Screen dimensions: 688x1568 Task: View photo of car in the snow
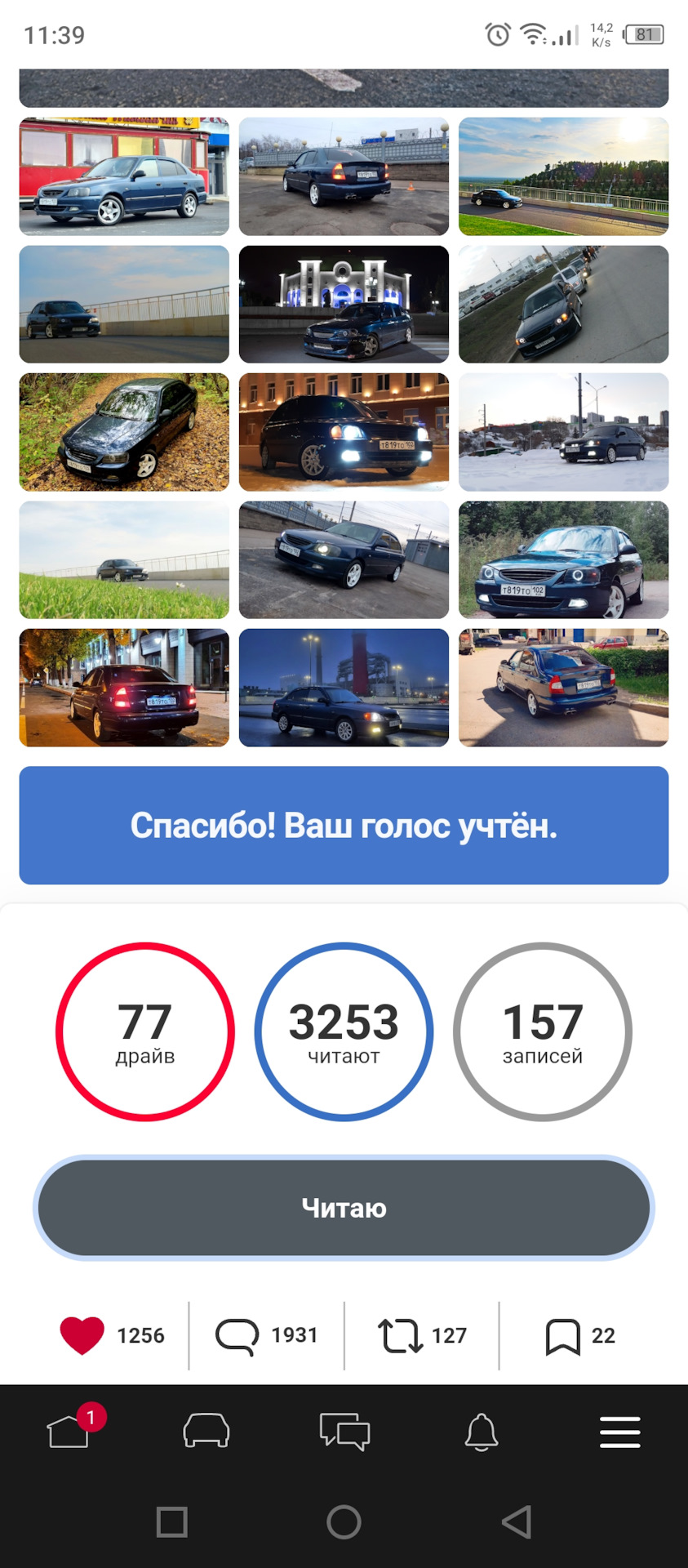pyautogui.click(x=563, y=432)
